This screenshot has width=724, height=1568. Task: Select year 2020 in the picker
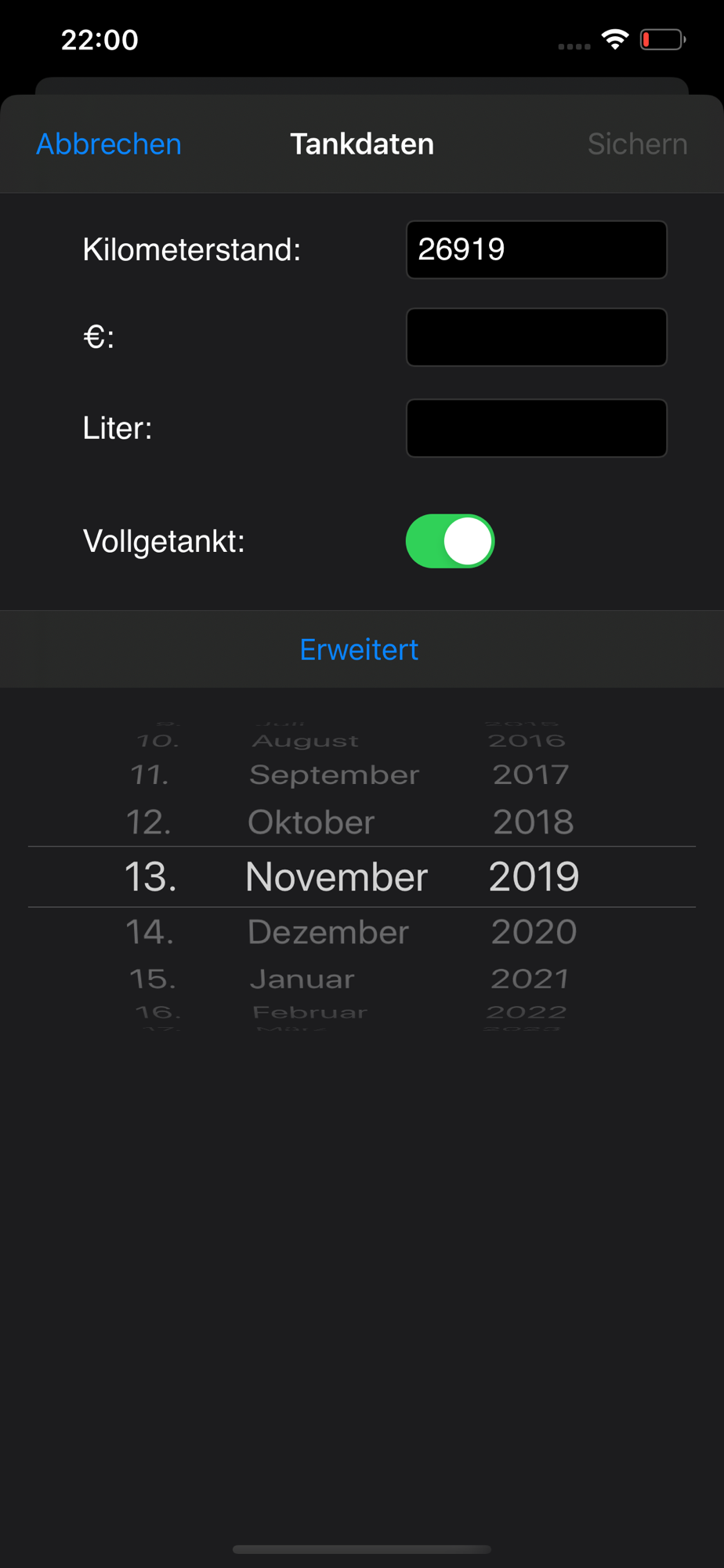(534, 932)
